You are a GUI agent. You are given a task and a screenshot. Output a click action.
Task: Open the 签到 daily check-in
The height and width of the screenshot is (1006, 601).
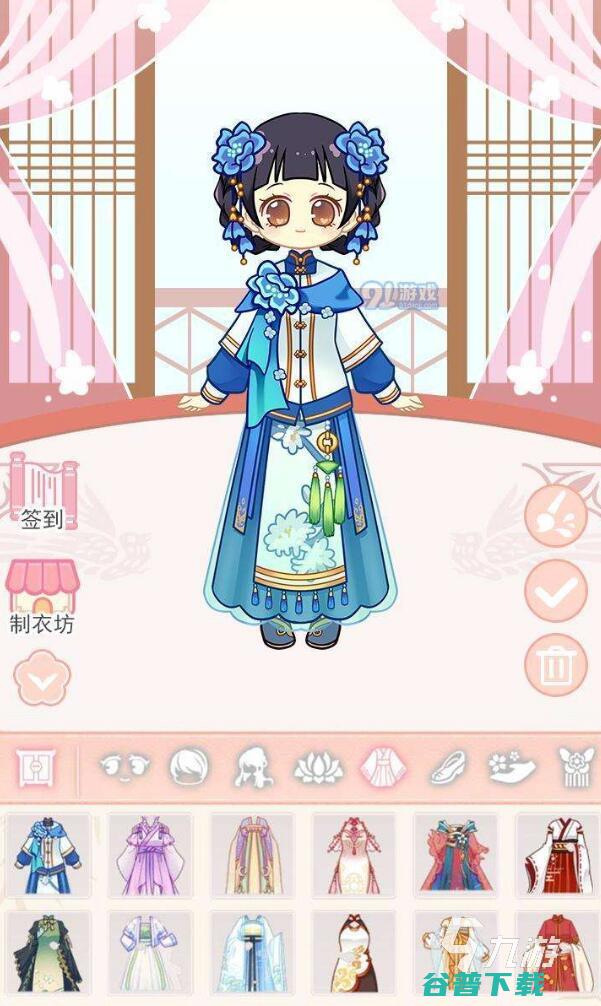click(x=43, y=492)
